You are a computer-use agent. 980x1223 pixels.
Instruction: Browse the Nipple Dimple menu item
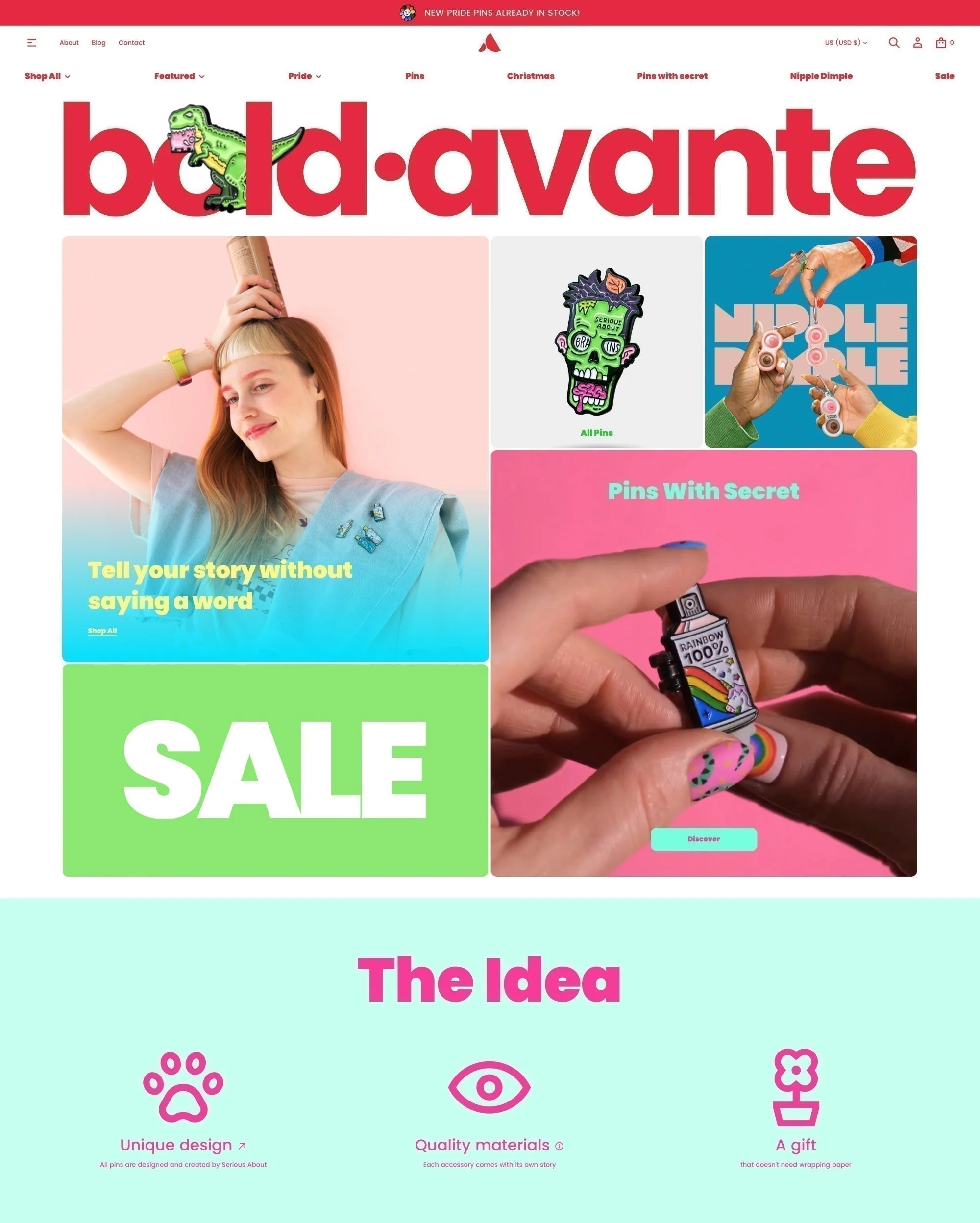tap(821, 76)
